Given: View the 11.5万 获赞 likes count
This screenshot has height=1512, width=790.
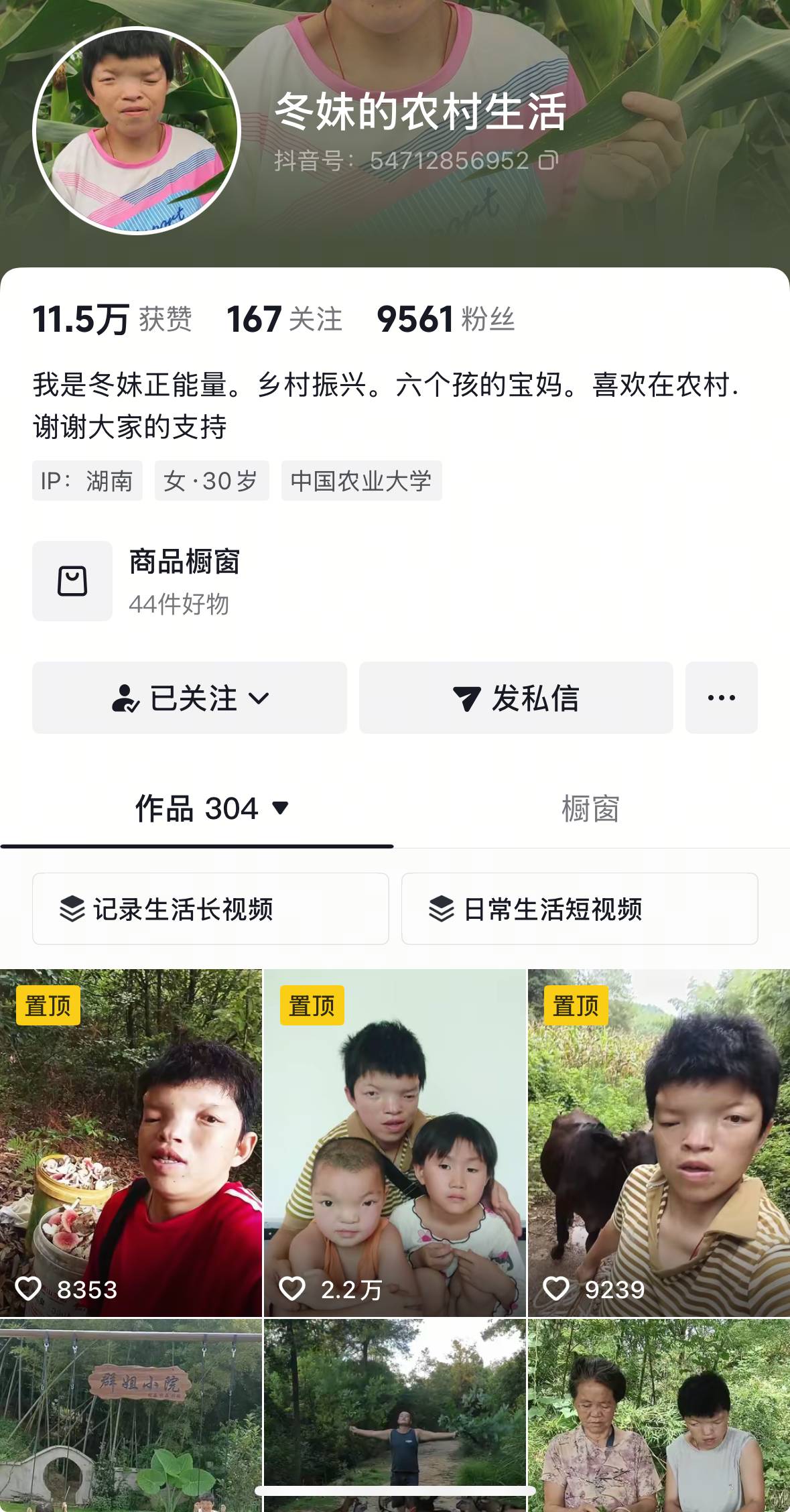Looking at the screenshot, I should (x=113, y=319).
